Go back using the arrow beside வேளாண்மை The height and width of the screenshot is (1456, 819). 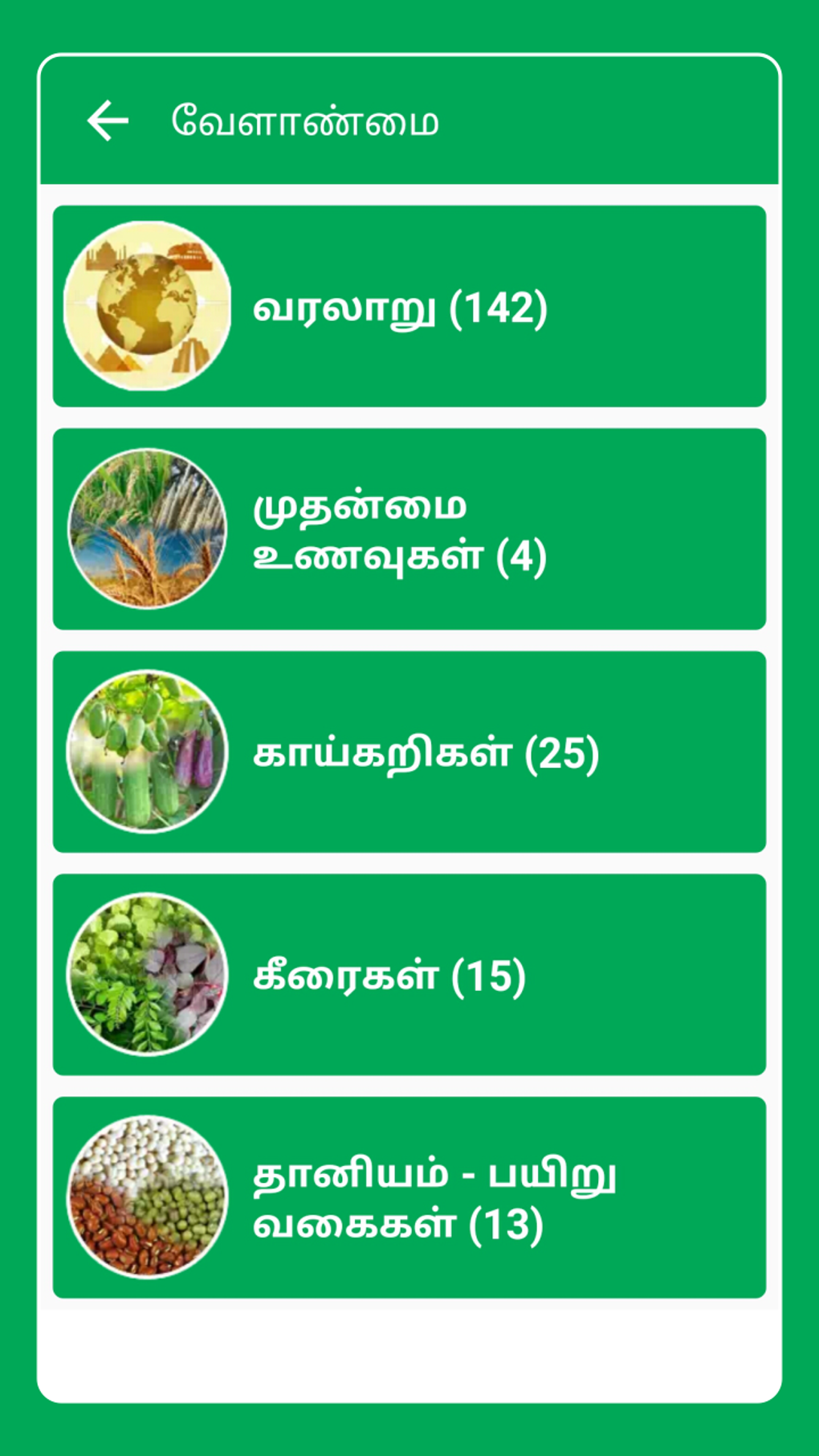coord(108,121)
